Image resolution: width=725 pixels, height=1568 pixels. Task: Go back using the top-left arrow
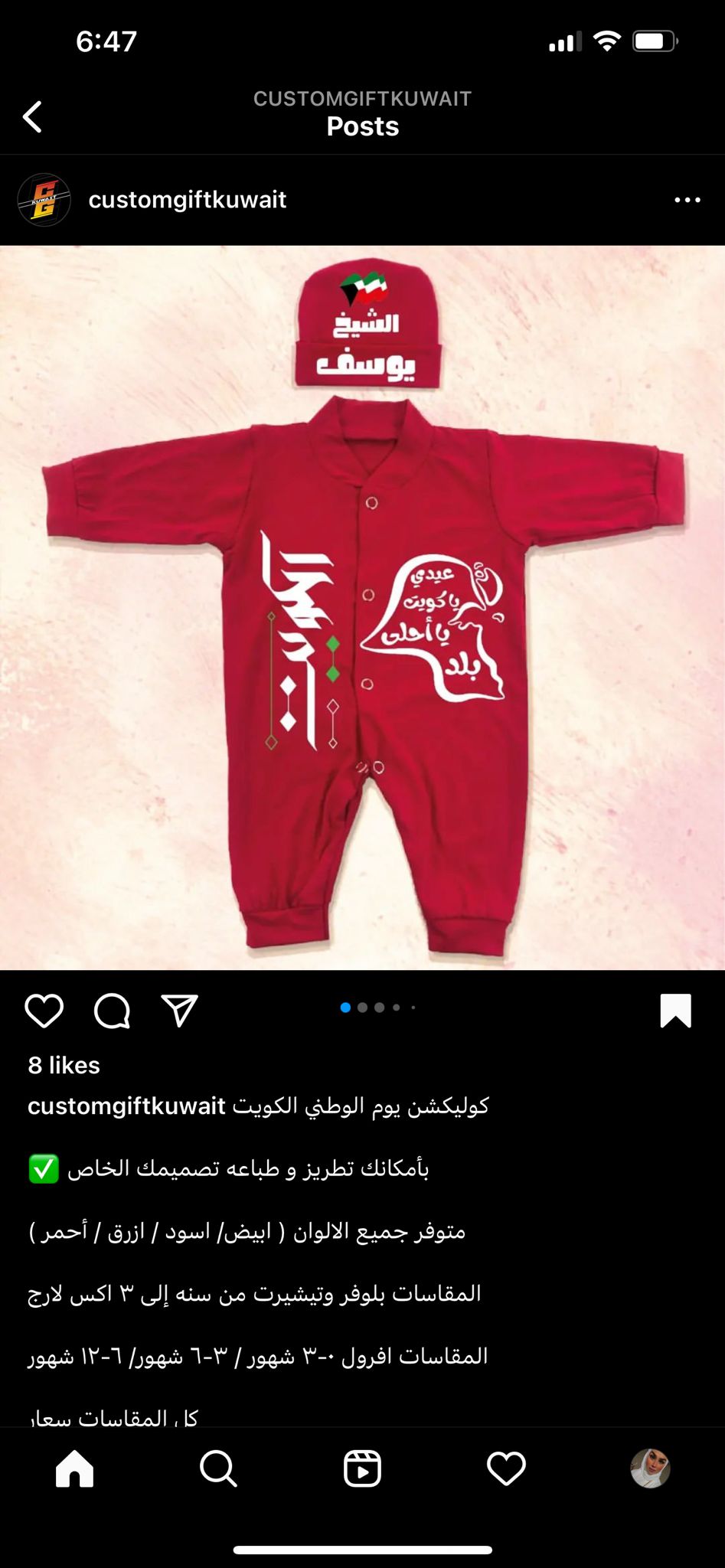32,117
